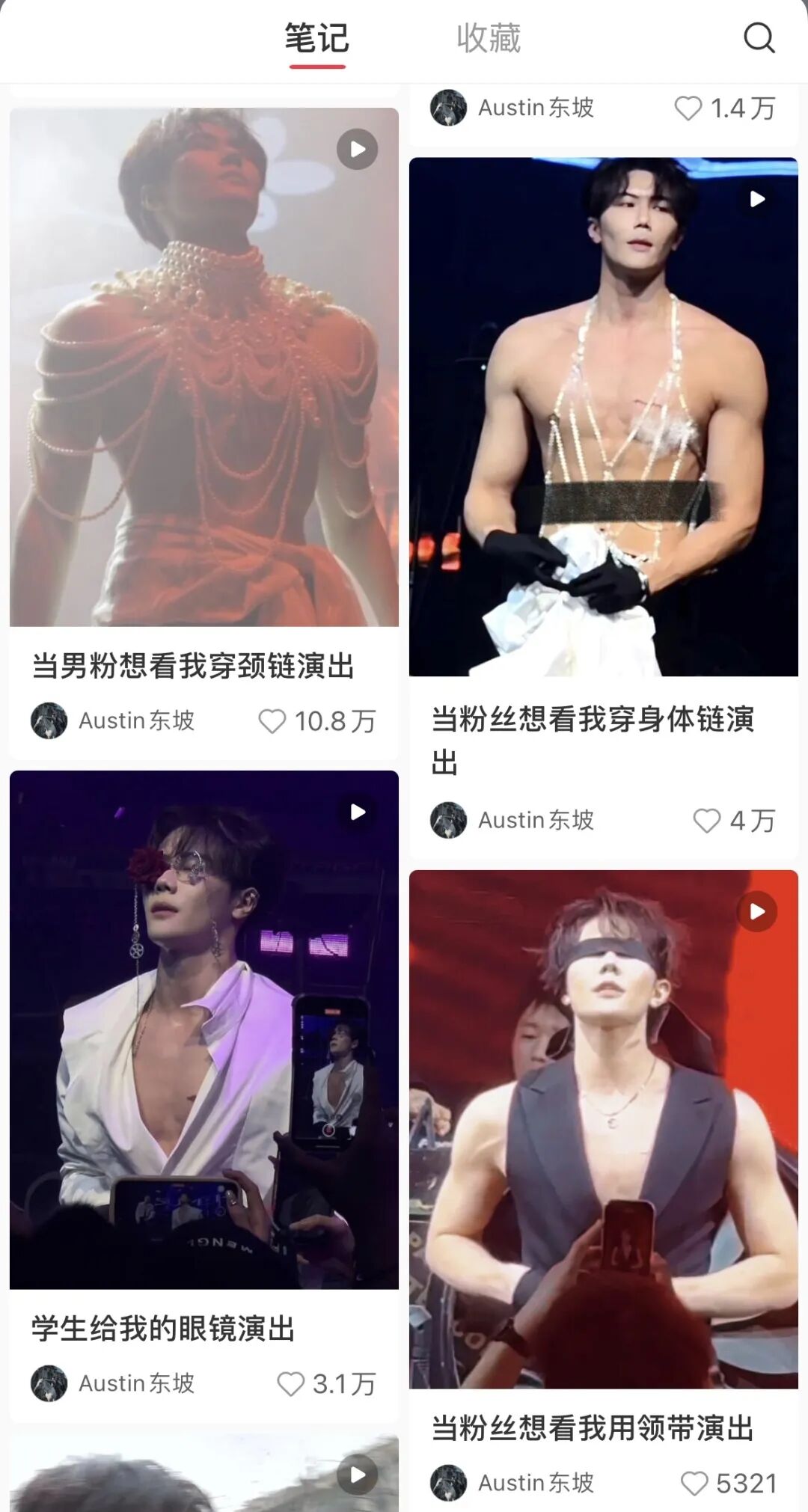Like the post 当粉丝想看我穿身体链演出
The width and height of the screenshot is (808, 1512).
point(706,821)
